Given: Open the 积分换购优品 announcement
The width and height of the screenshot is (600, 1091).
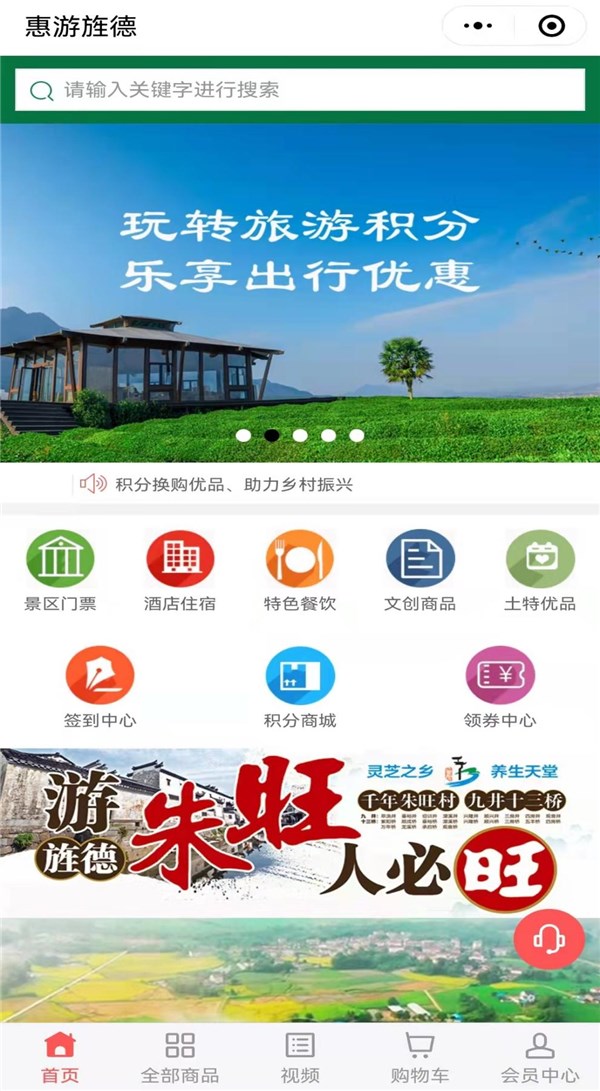Looking at the screenshot, I should click(234, 485).
